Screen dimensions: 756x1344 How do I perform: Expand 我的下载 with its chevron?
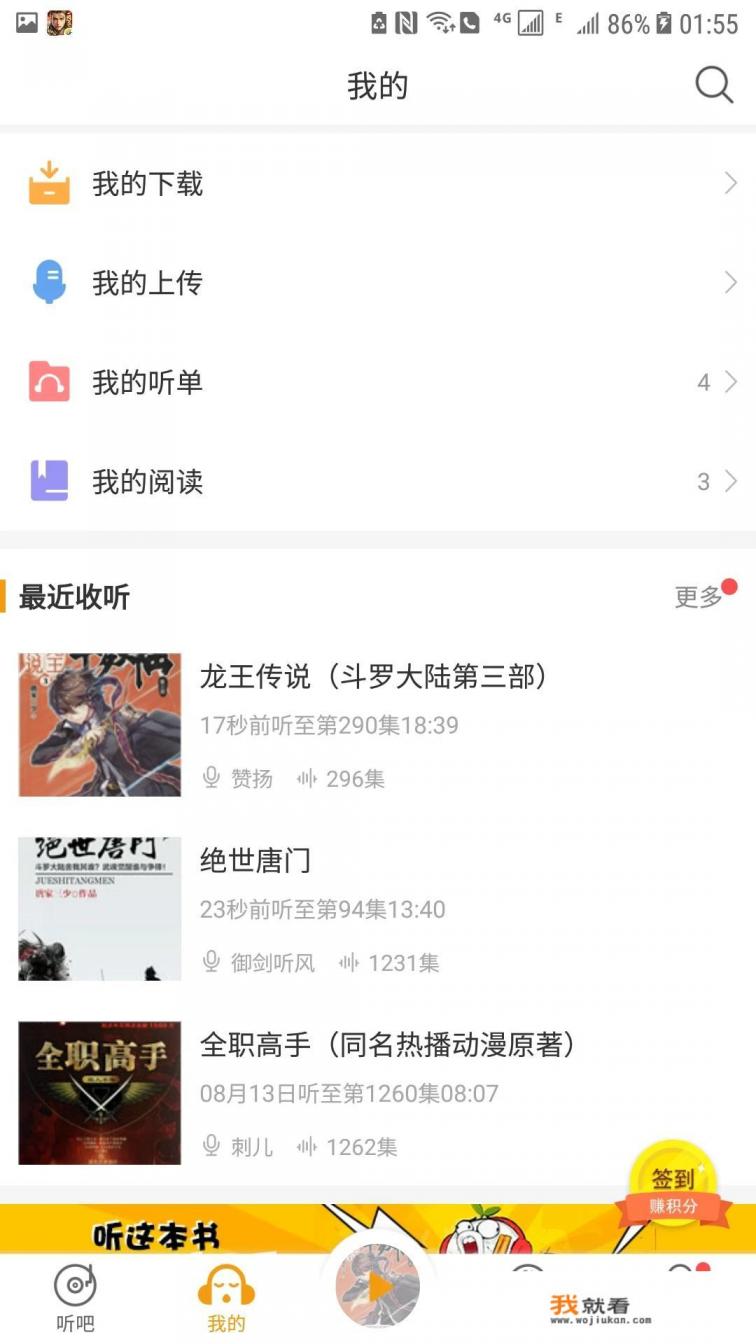coord(729,183)
